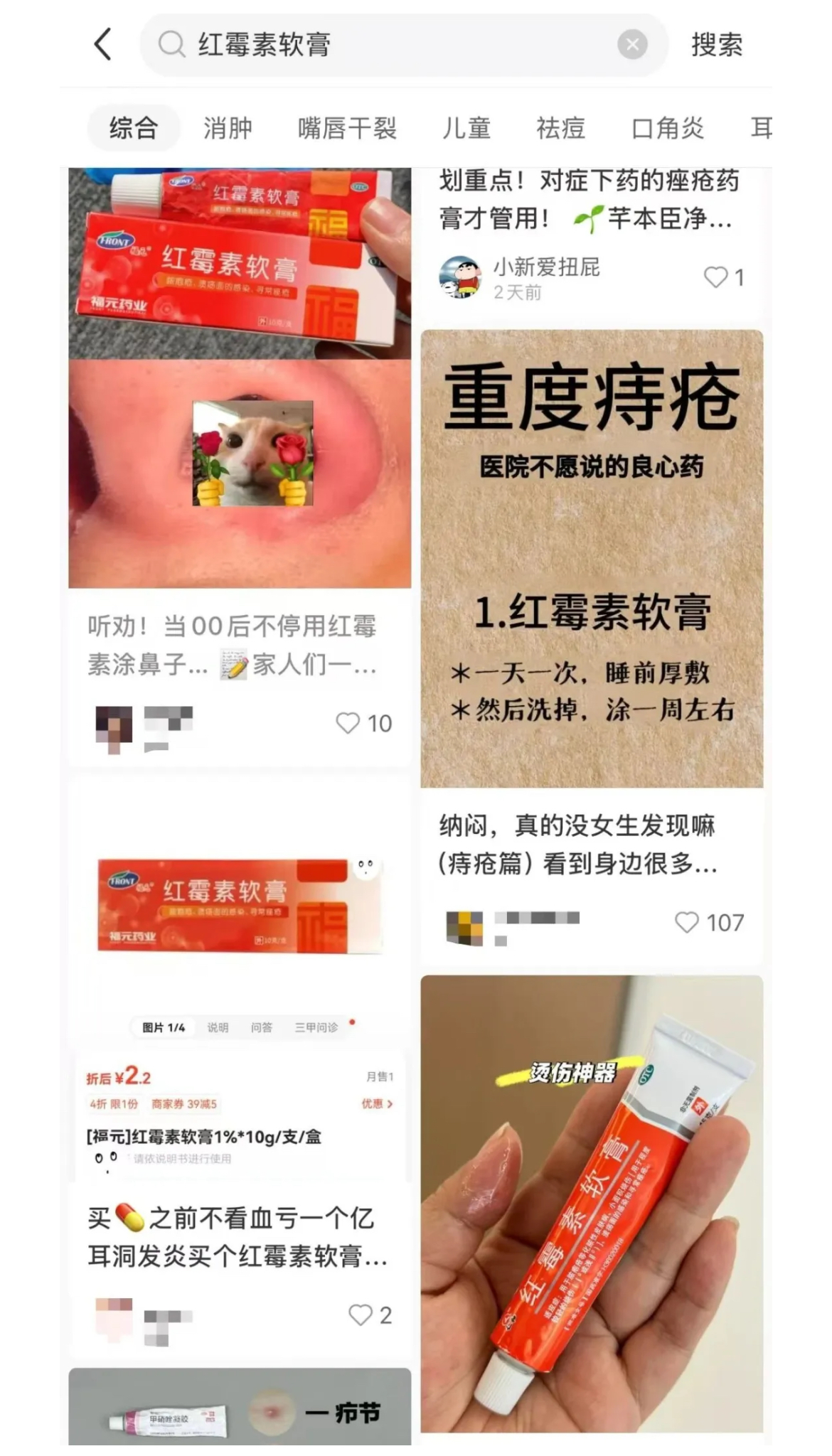Switch to the 儿童 tab
Viewport: 832px width, 1456px height.
pyautogui.click(x=466, y=129)
